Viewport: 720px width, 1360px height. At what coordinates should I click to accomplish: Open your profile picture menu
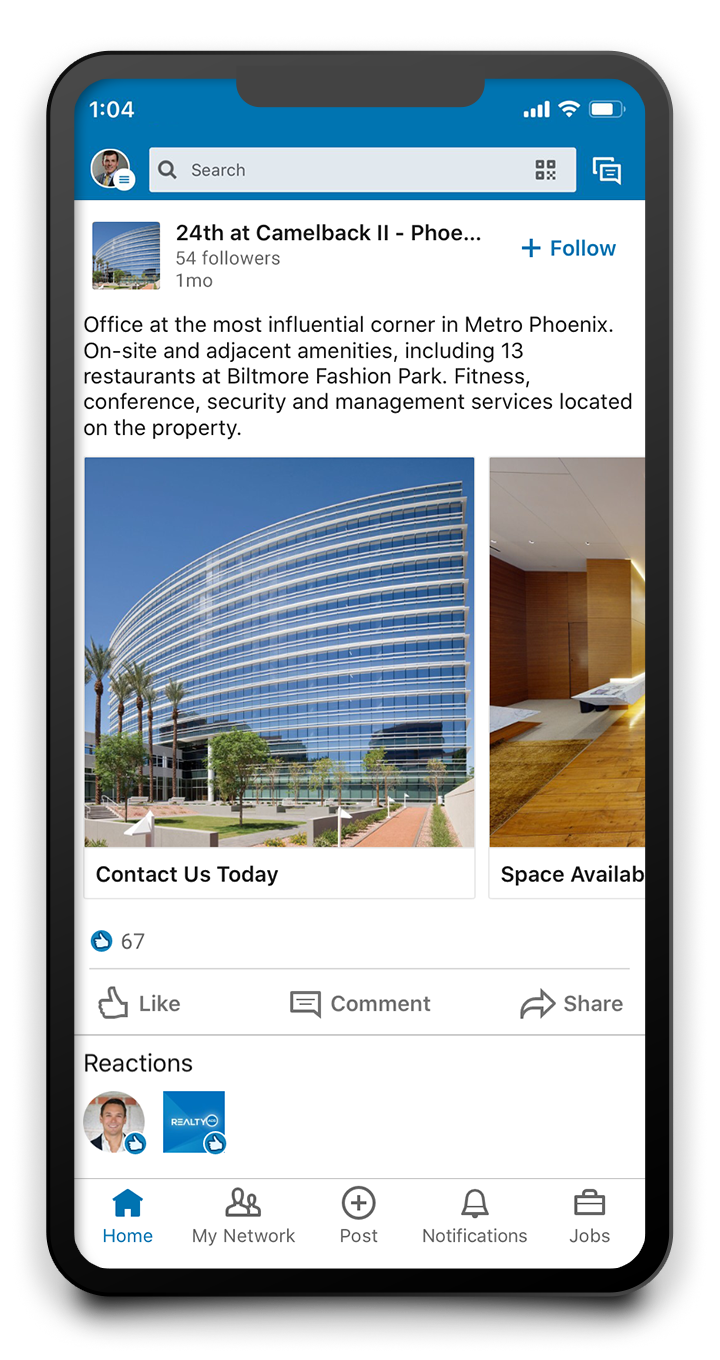click(112, 169)
